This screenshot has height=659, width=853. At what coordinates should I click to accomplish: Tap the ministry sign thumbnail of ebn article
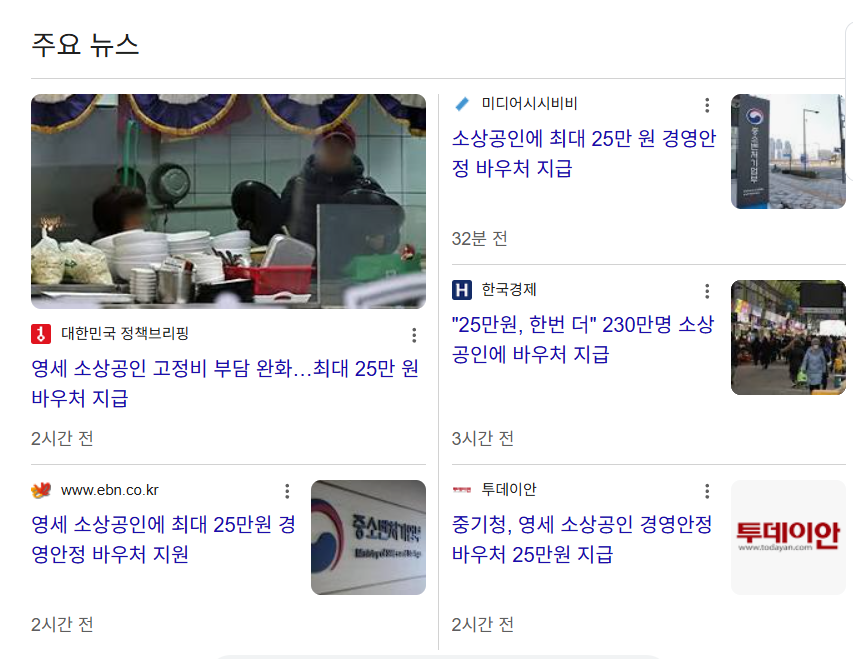tap(368, 537)
